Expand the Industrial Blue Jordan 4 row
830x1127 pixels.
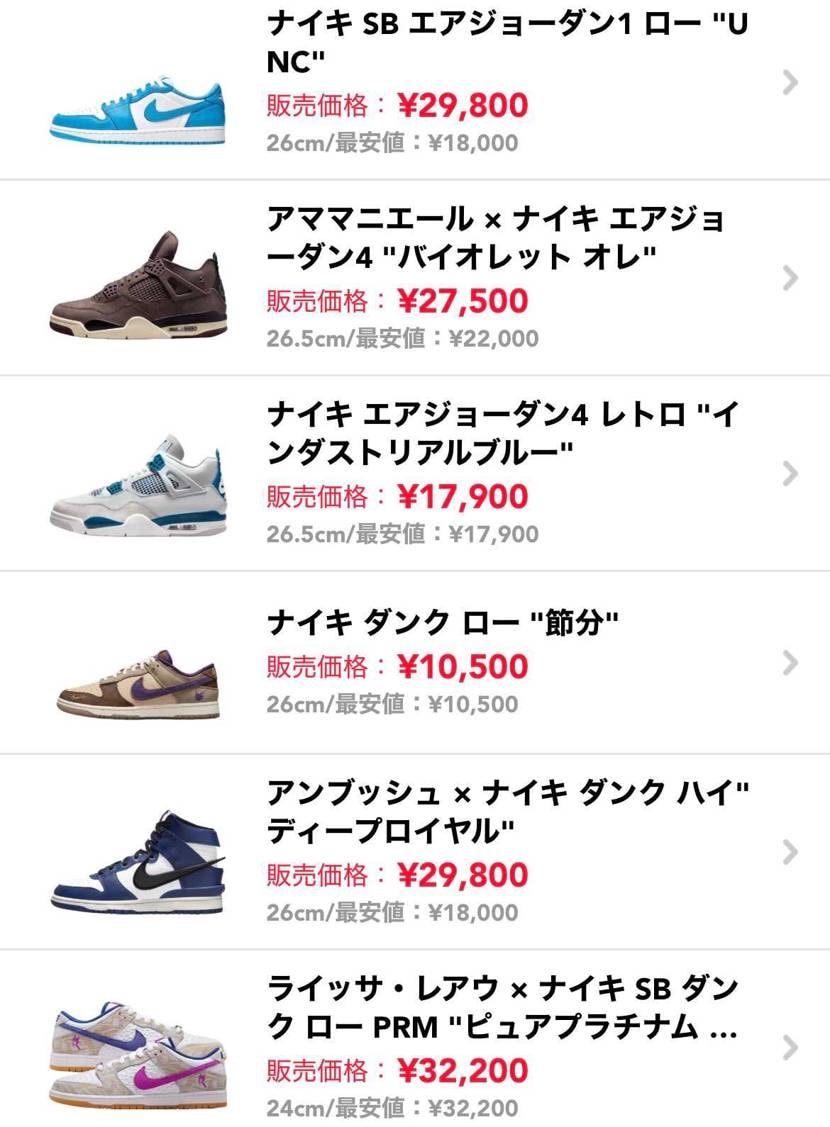coord(793,474)
